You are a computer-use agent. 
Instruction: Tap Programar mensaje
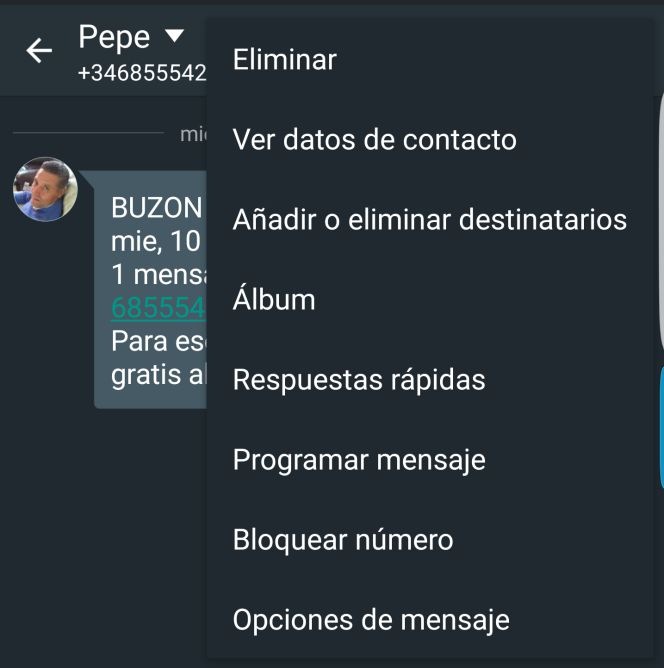coord(358,460)
